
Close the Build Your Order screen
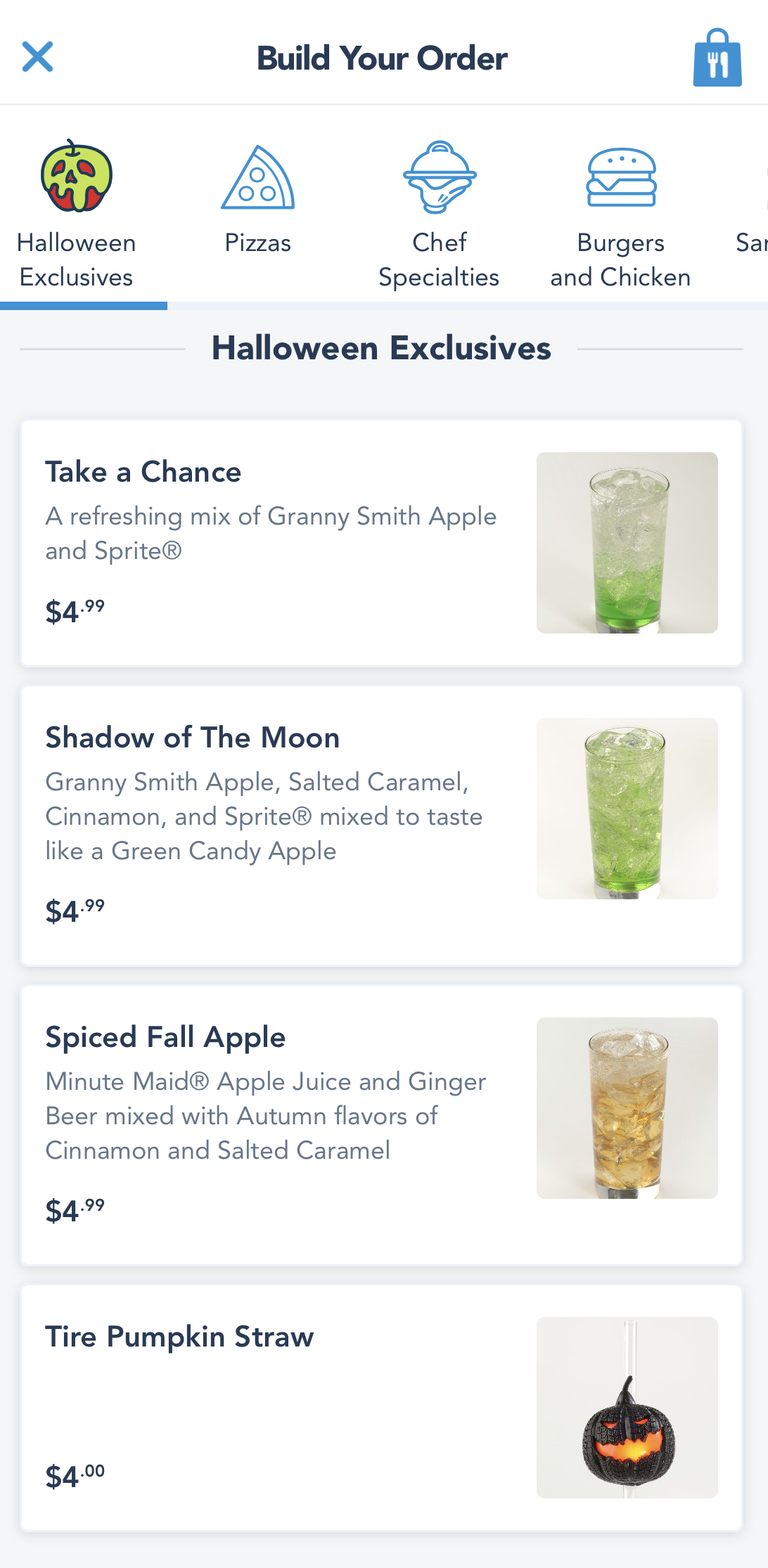point(38,57)
